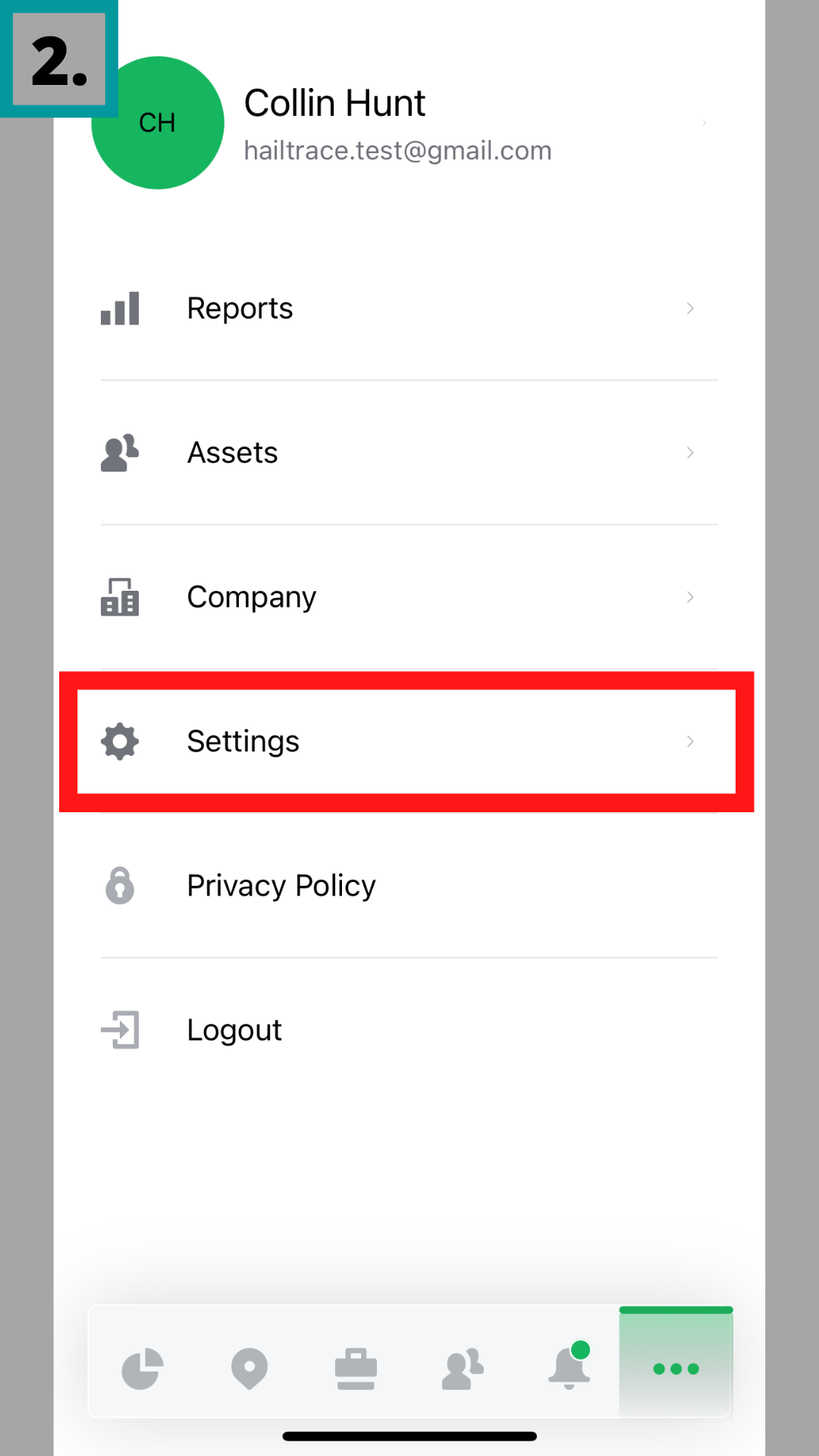Select the three-dots more tab
The image size is (819, 1456).
pos(676,1369)
